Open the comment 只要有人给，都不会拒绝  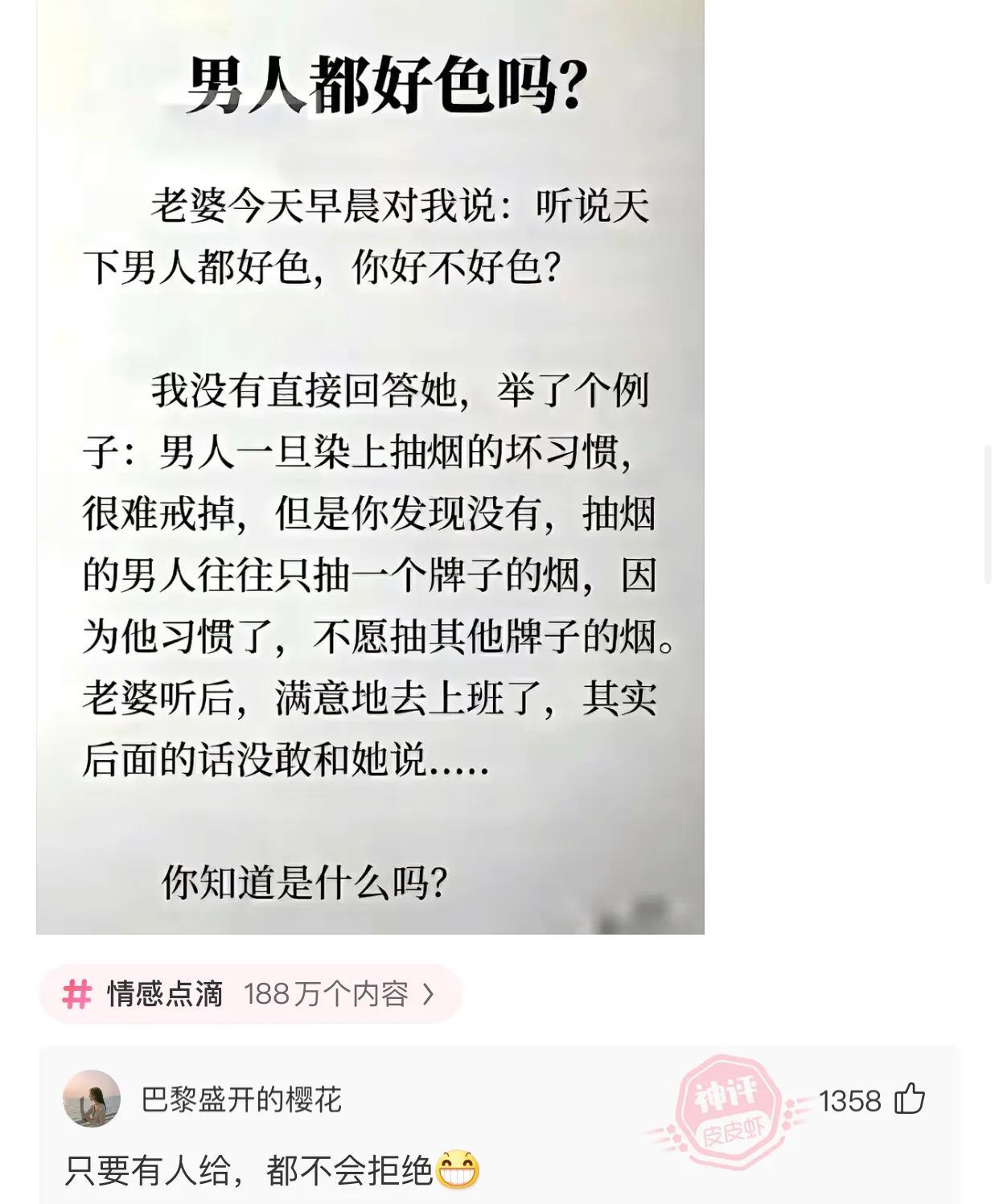point(249,1170)
